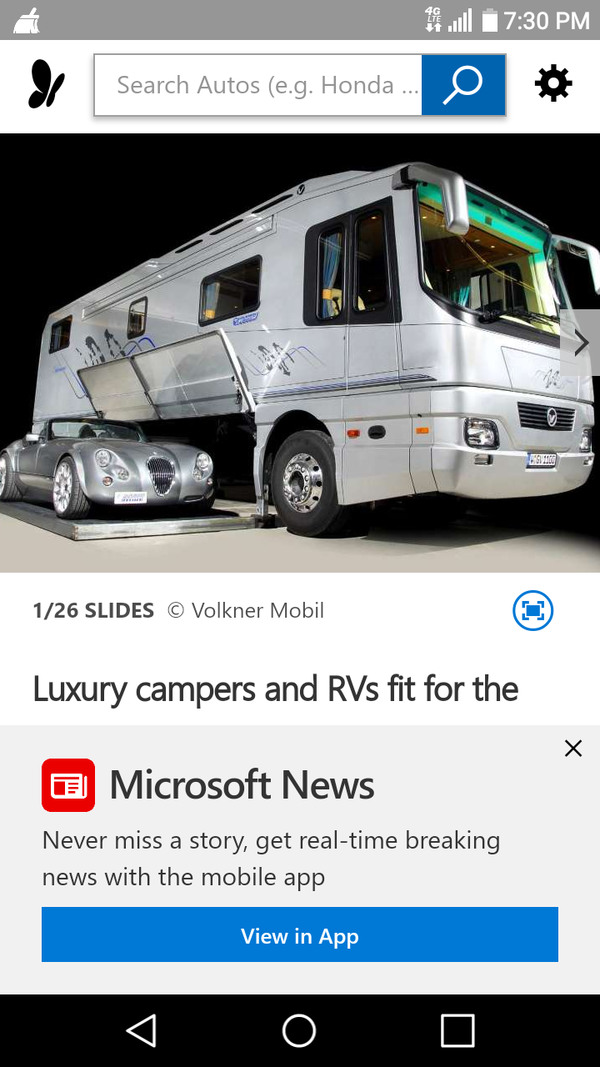Screen dimensions: 600x1067
Task: Dismiss the Microsoft News banner
Action: point(573,748)
